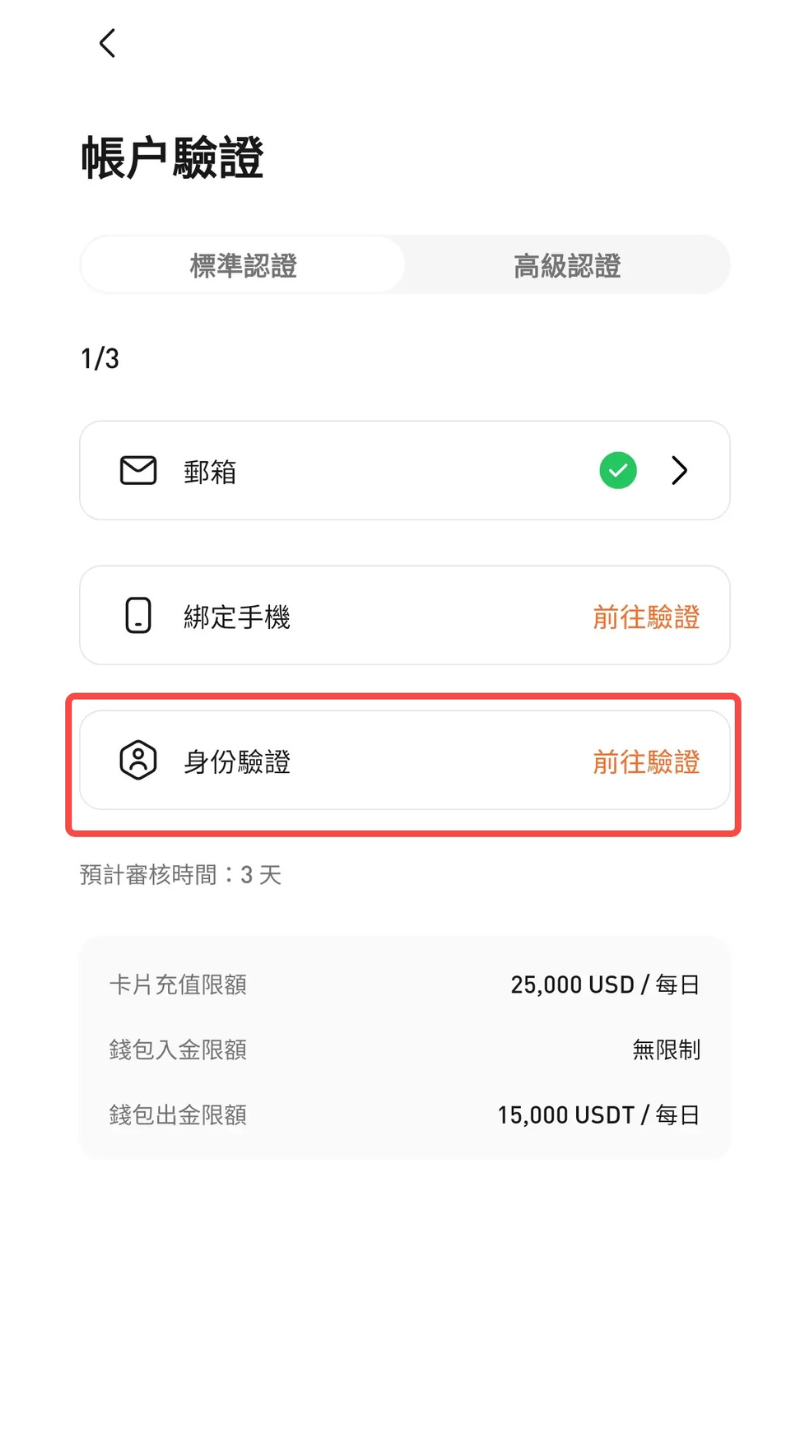Screen dimensions: 810x1440
Task: Tap 前往驗證 for 身份驗證
Action: (x=646, y=762)
